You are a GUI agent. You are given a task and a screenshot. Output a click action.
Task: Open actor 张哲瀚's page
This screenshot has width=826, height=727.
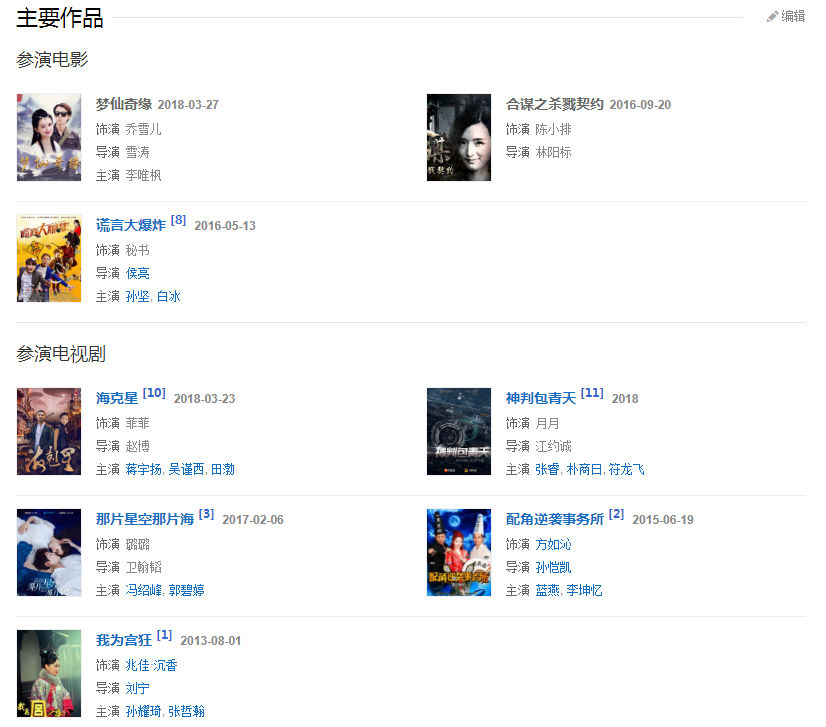pyautogui.click(x=187, y=711)
